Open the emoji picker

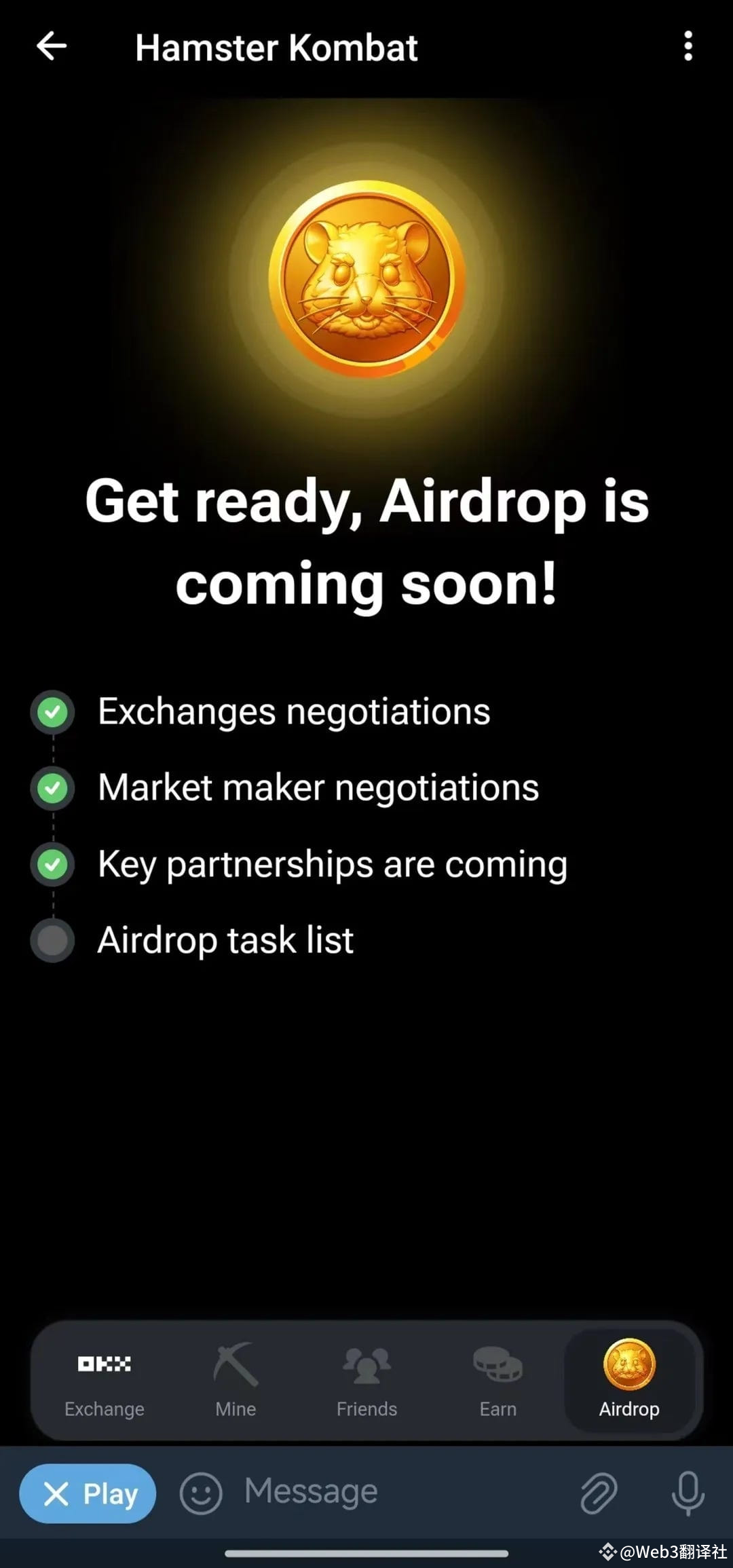click(201, 1493)
